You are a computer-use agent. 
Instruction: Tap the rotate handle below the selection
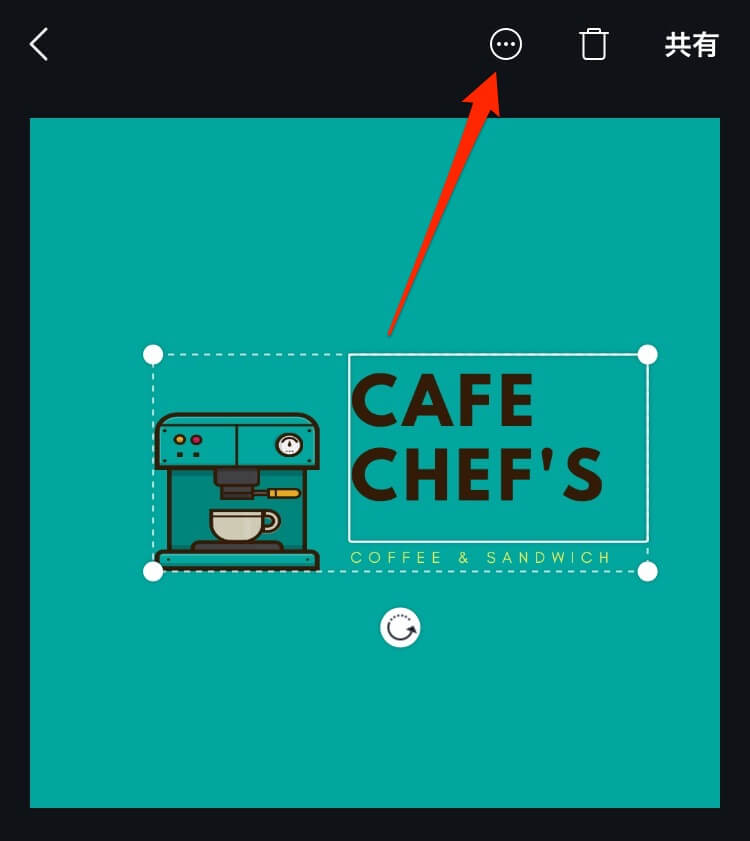click(x=400, y=628)
